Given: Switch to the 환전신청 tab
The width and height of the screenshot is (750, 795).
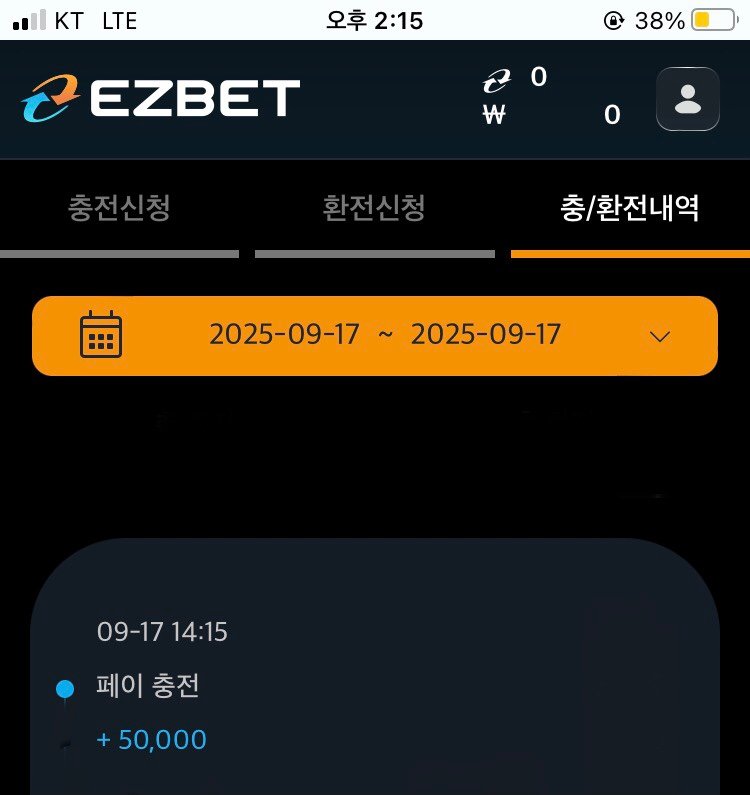Looking at the screenshot, I should click(x=374, y=209).
